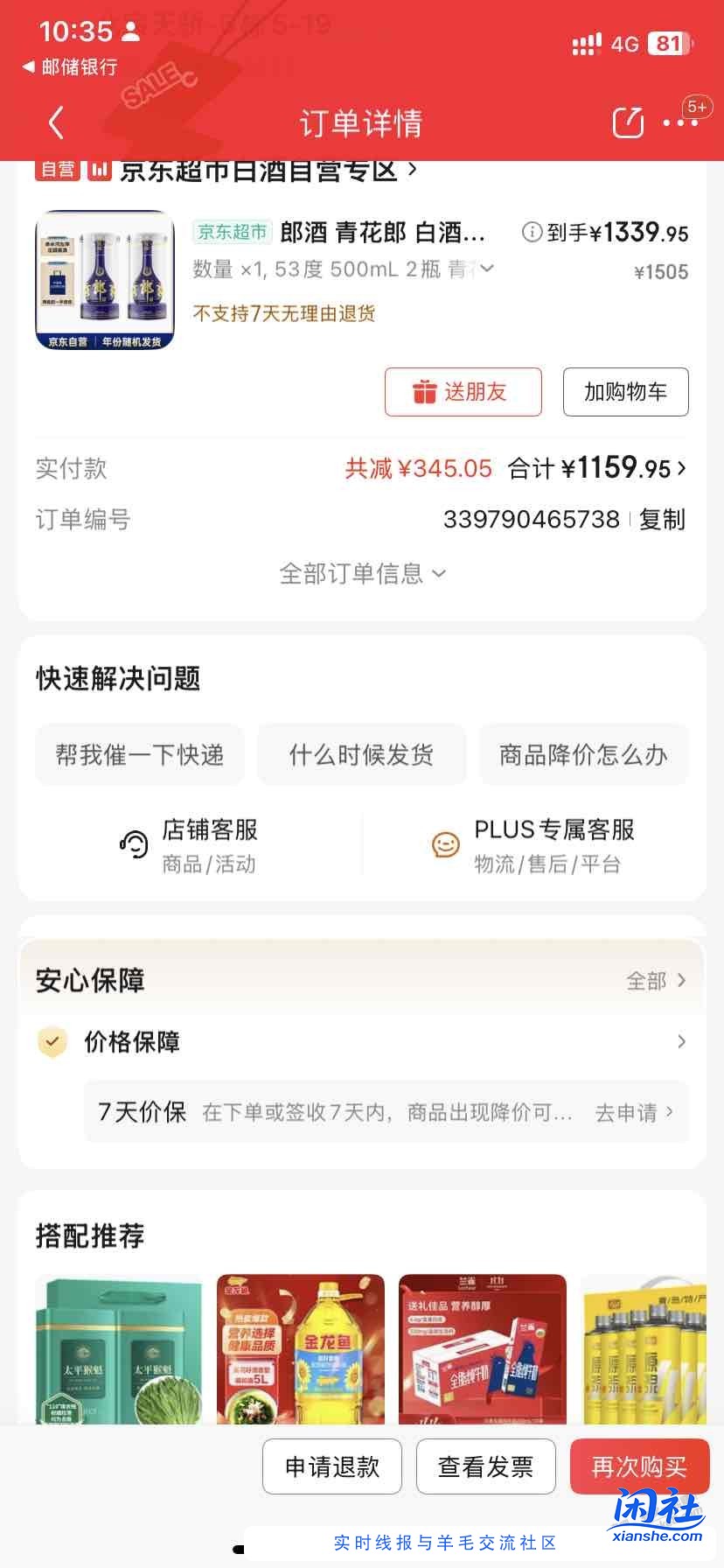
Task: Tap 再次购买 to reorder
Action: pos(639,1466)
